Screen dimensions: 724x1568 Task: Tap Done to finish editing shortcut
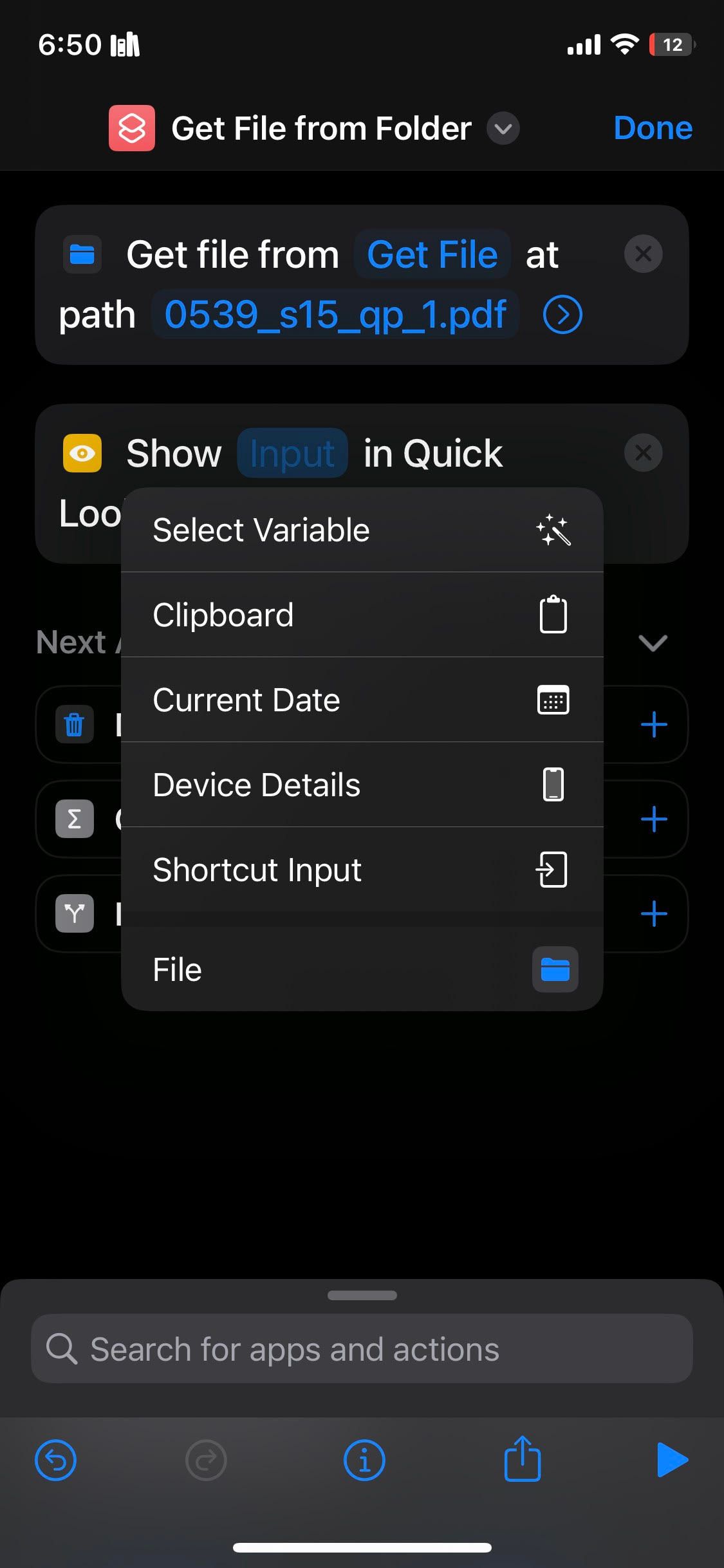click(653, 128)
